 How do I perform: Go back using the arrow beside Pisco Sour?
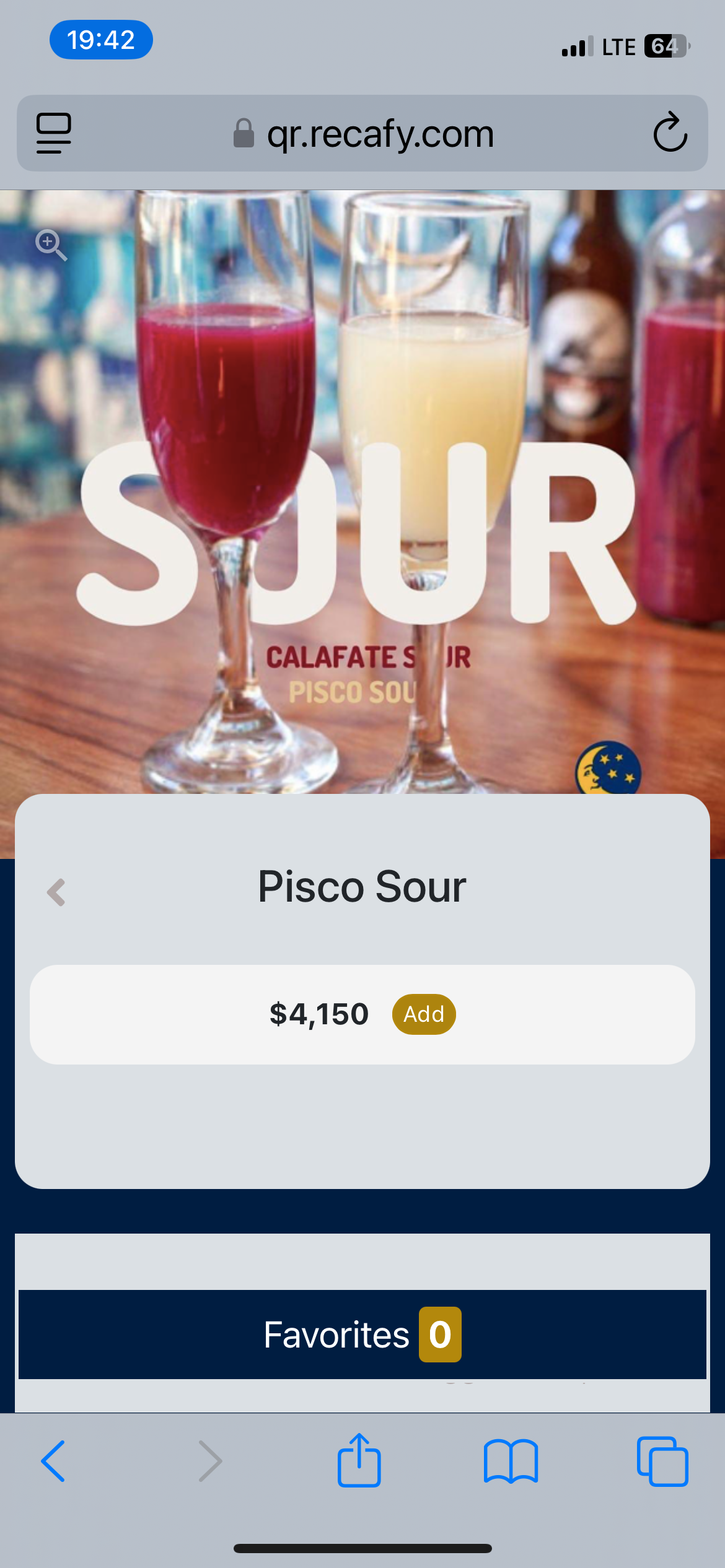point(56,892)
